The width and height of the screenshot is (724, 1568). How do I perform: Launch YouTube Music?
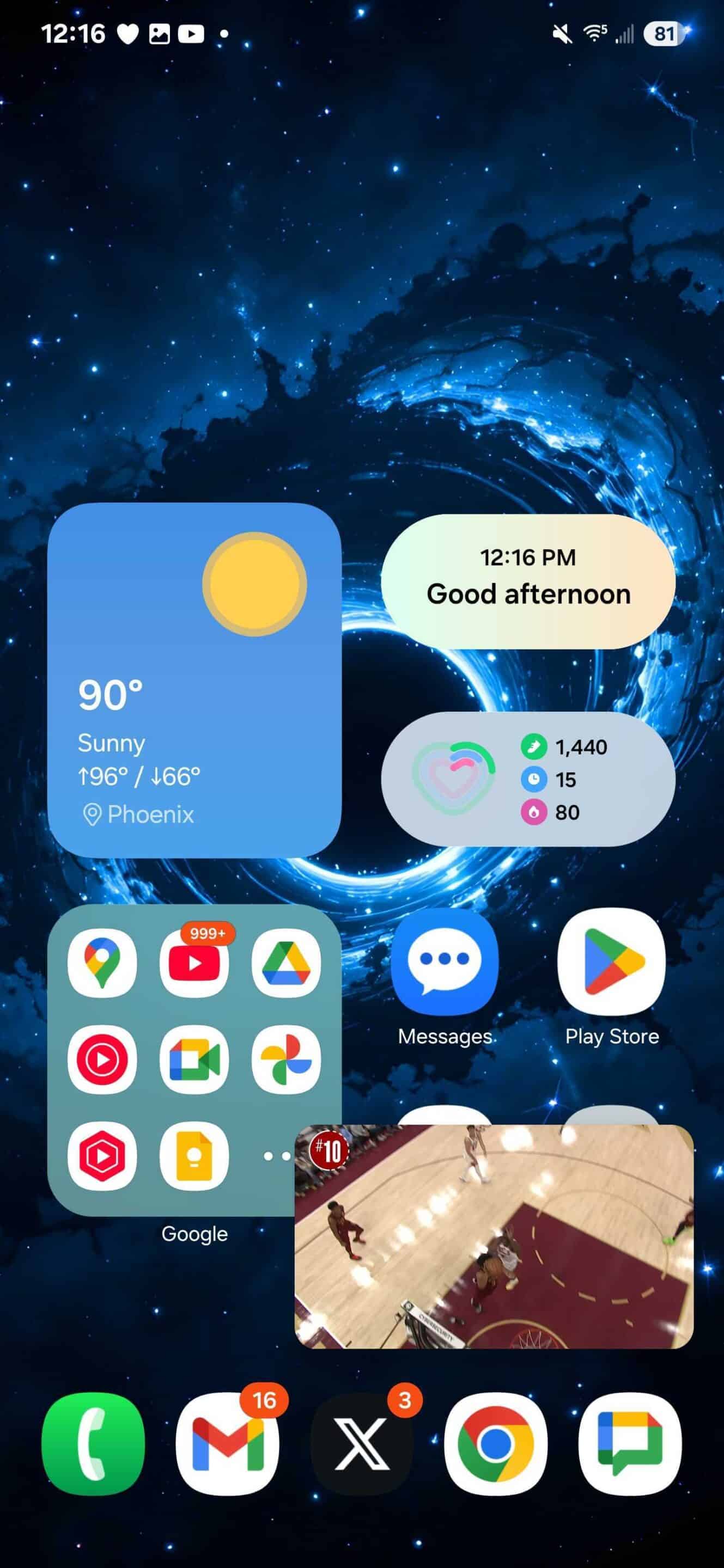point(102,1059)
